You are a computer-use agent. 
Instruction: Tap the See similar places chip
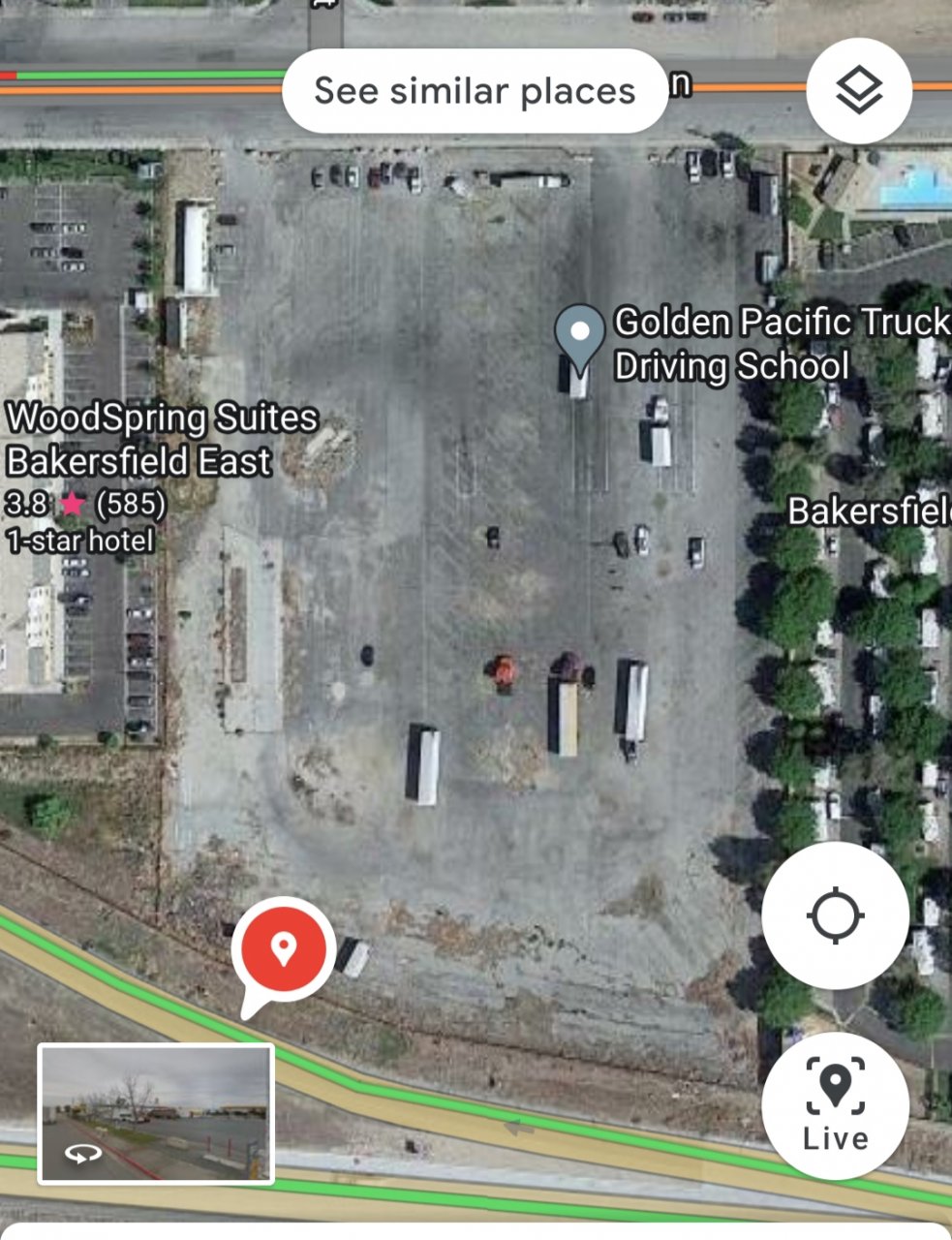(x=475, y=91)
